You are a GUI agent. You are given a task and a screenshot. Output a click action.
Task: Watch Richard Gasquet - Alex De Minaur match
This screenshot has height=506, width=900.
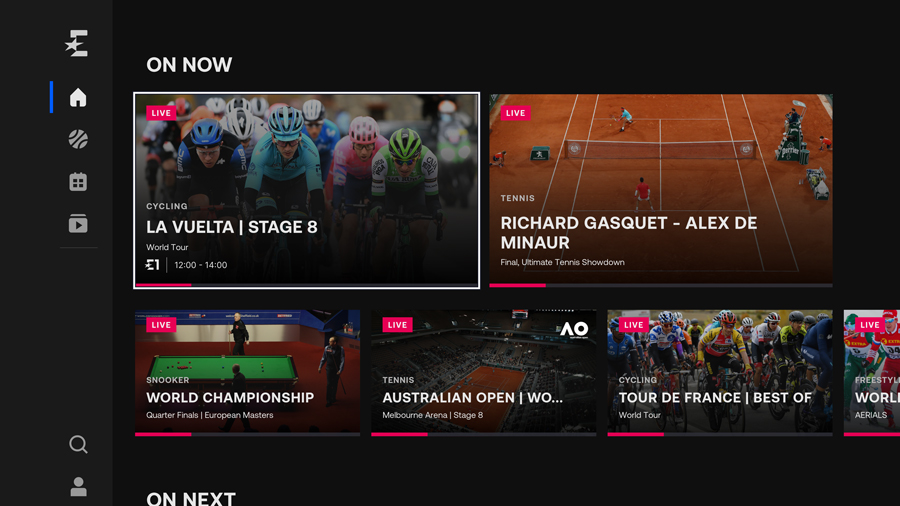[x=660, y=190]
